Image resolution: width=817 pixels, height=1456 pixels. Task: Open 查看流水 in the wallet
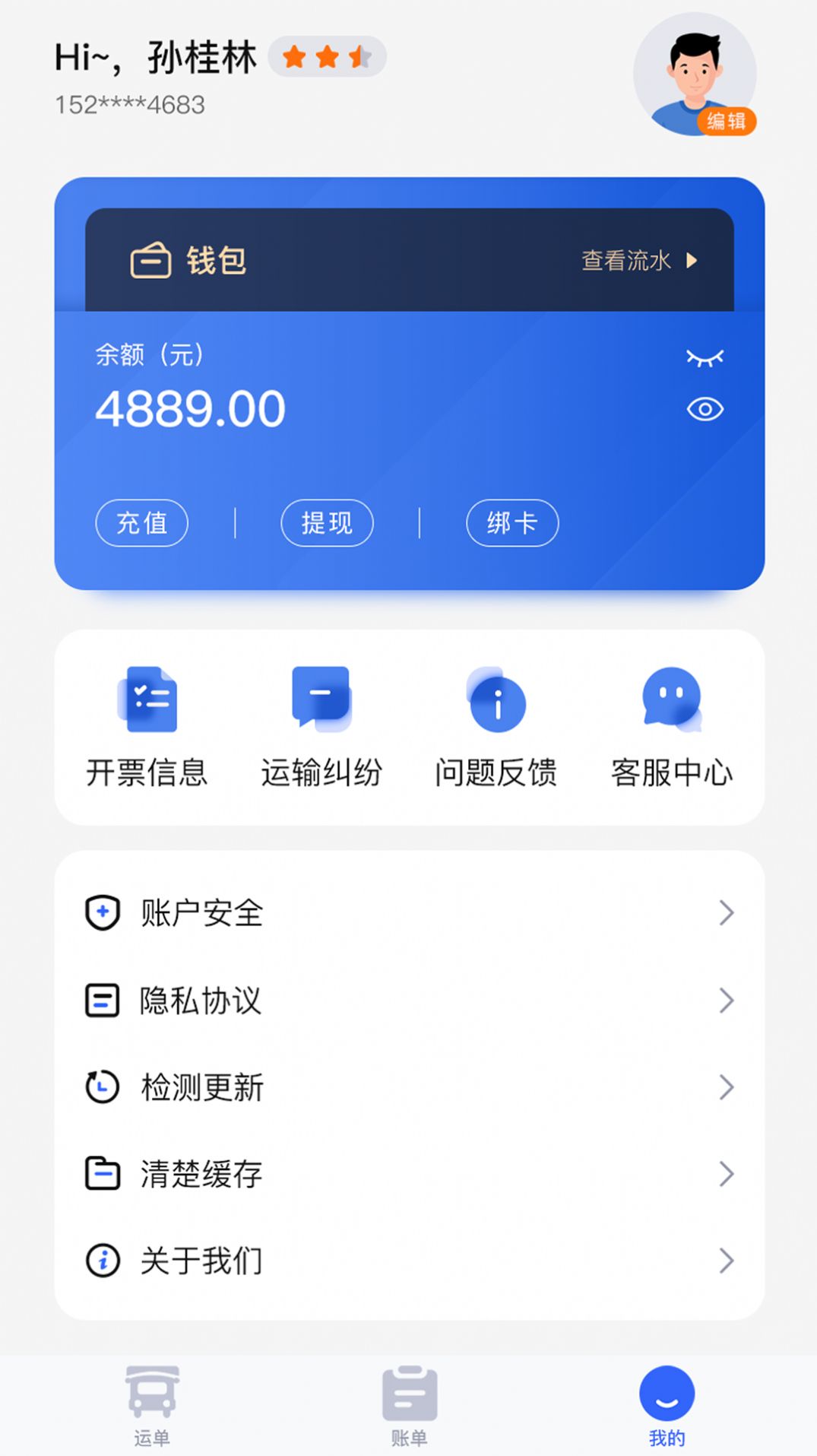pos(639,261)
